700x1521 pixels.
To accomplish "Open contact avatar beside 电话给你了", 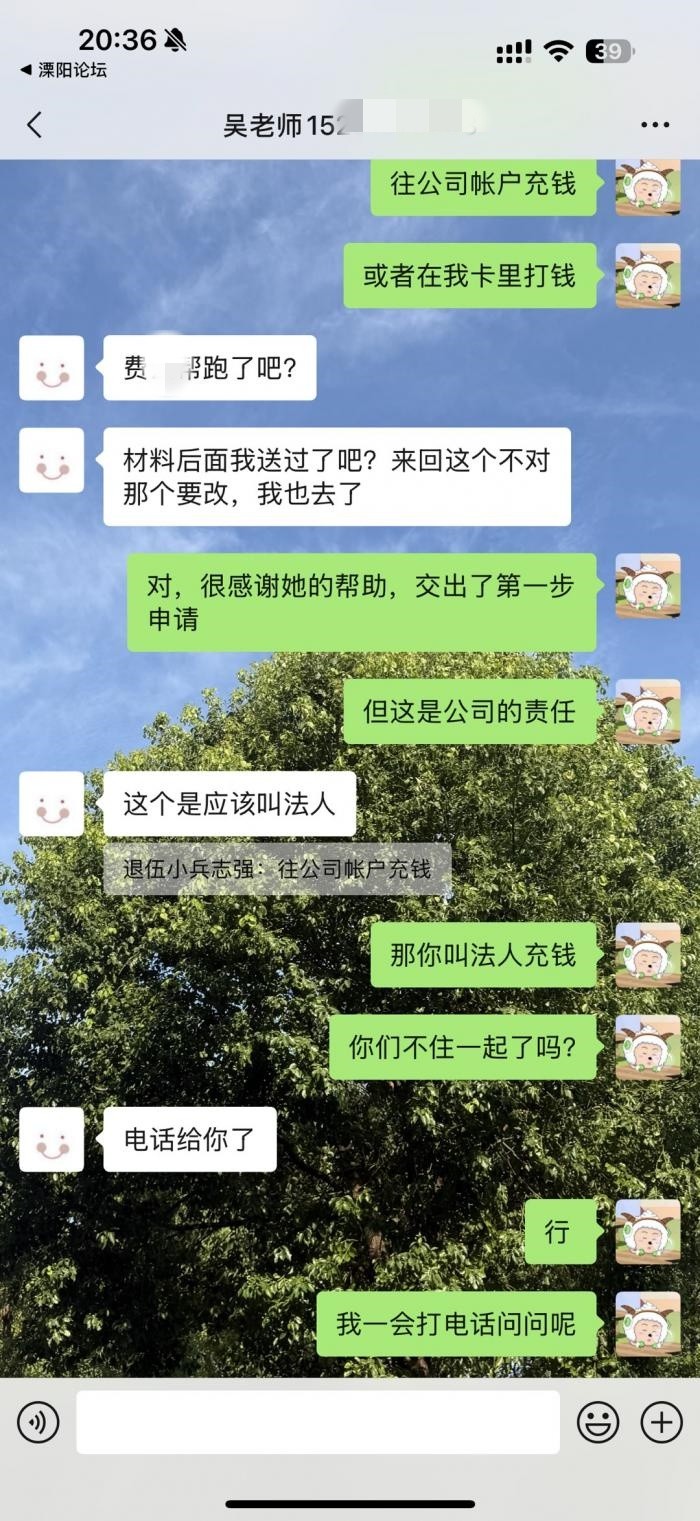I will [x=51, y=1140].
